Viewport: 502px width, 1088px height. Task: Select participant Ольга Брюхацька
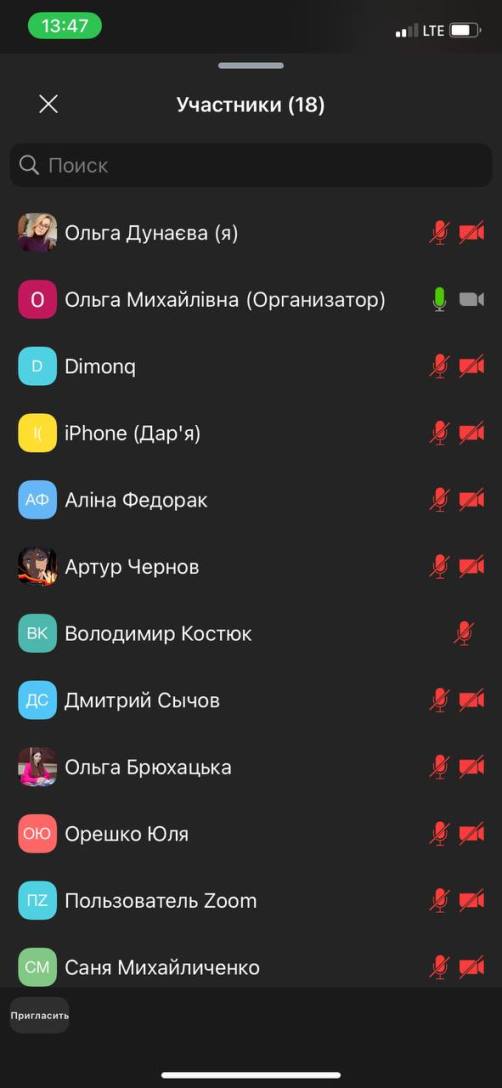click(251, 767)
